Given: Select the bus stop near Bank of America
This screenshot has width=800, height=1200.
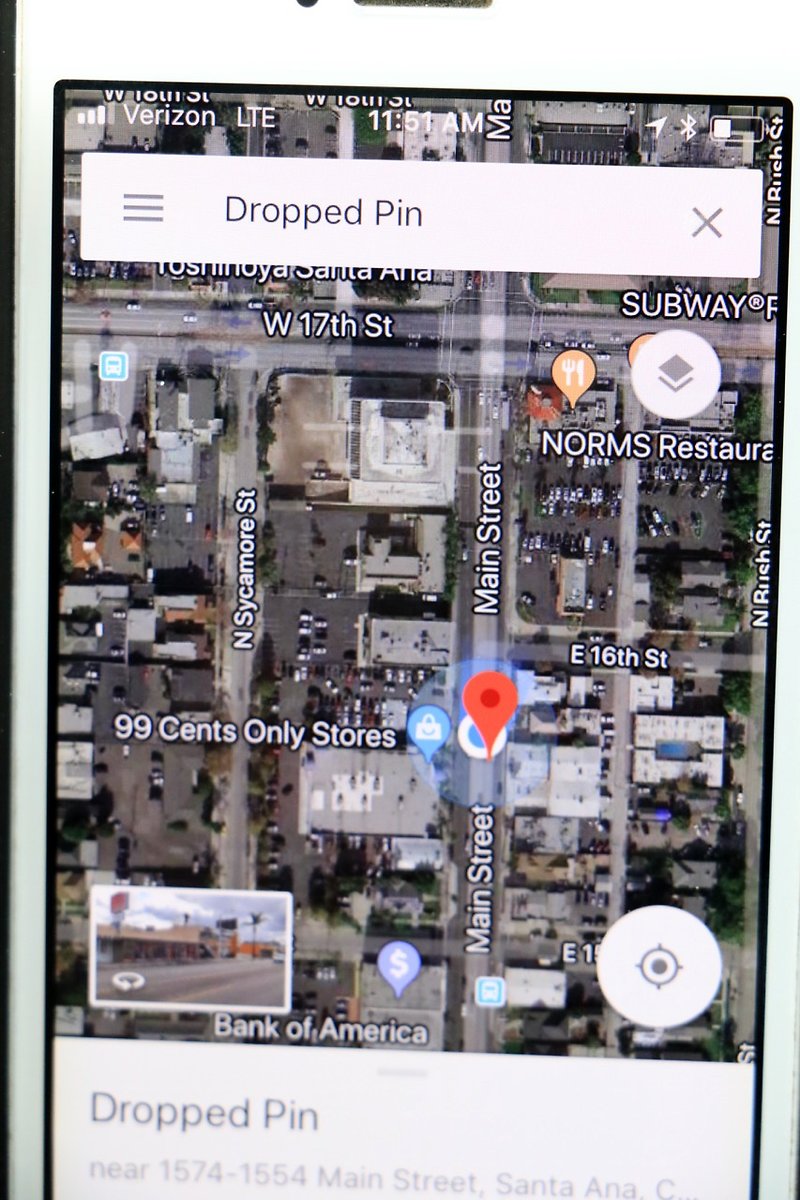Looking at the screenshot, I should [x=489, y=990].
